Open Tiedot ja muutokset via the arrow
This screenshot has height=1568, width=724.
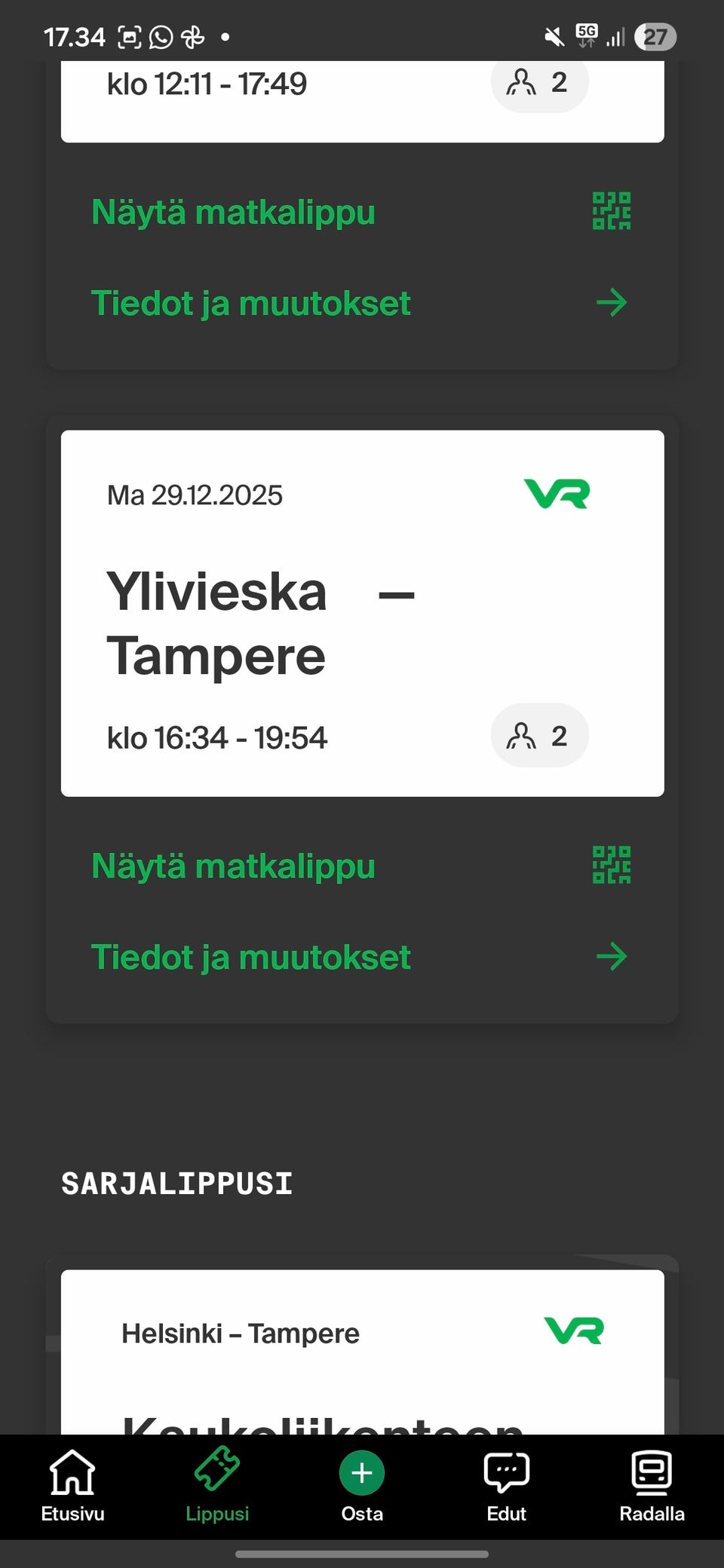pyautogui.click(x=612, y=956)
